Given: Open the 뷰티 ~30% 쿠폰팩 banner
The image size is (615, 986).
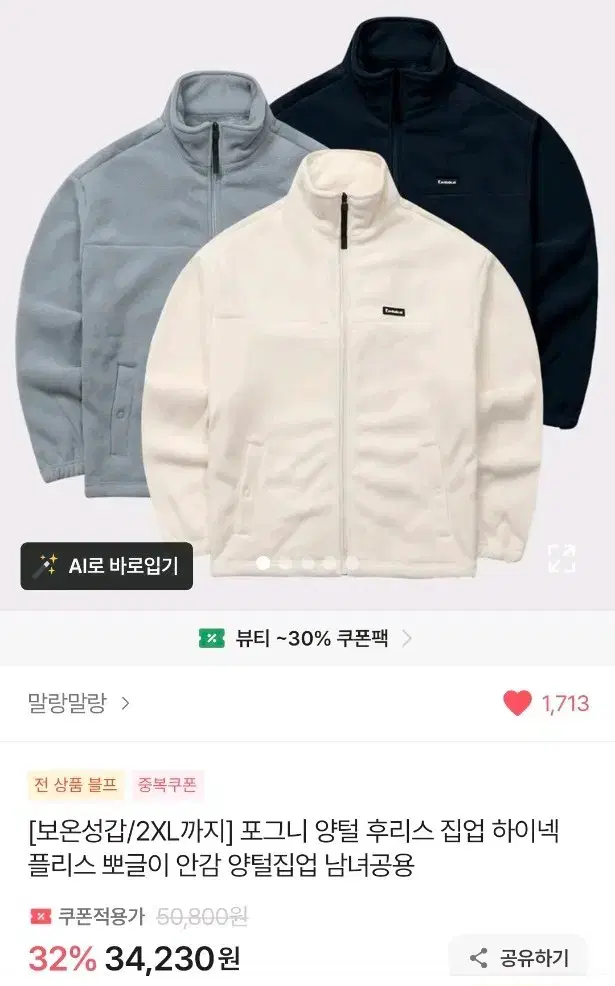Looking at the screenshot, I should coord(306,639).
